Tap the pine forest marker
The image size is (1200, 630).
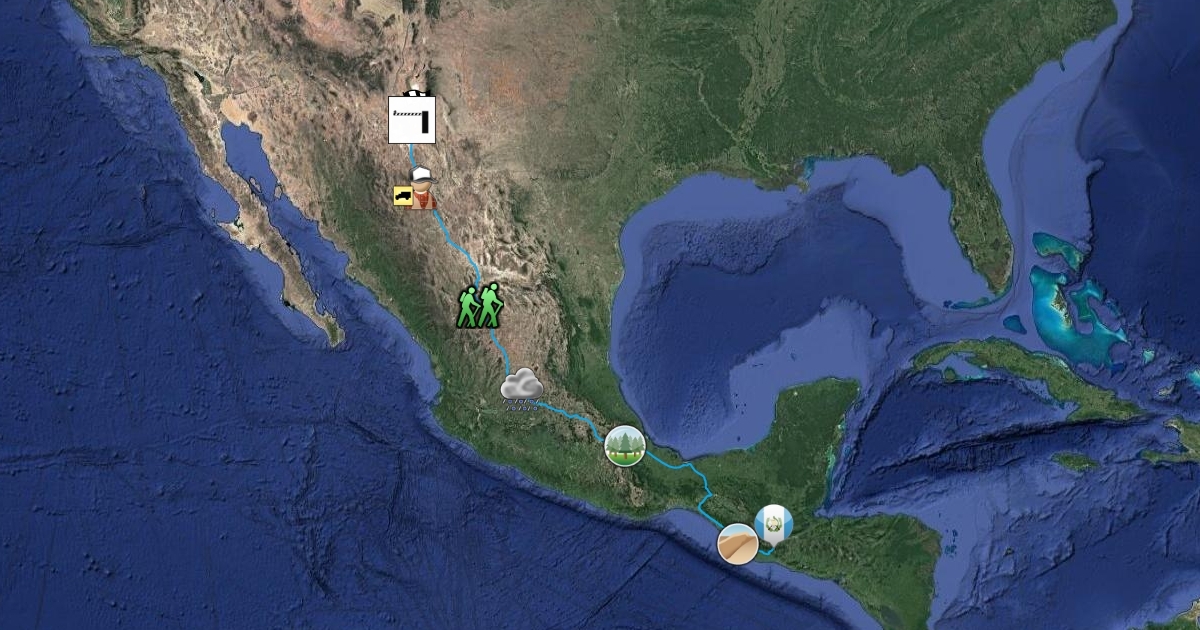pyautogui.click(x=625, y=445)
